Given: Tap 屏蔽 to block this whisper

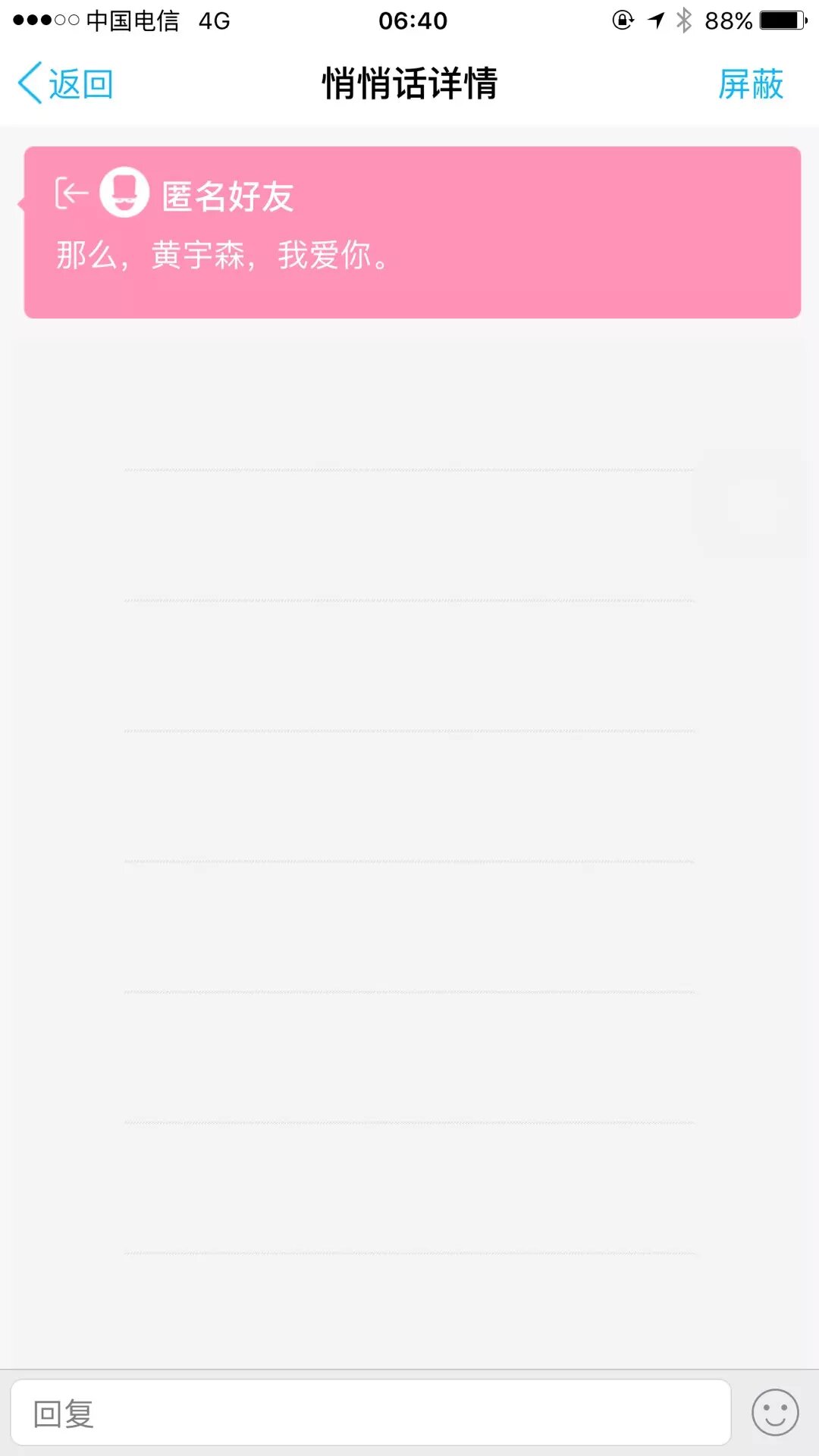Looking at the screenshot, I should [750, 83].
